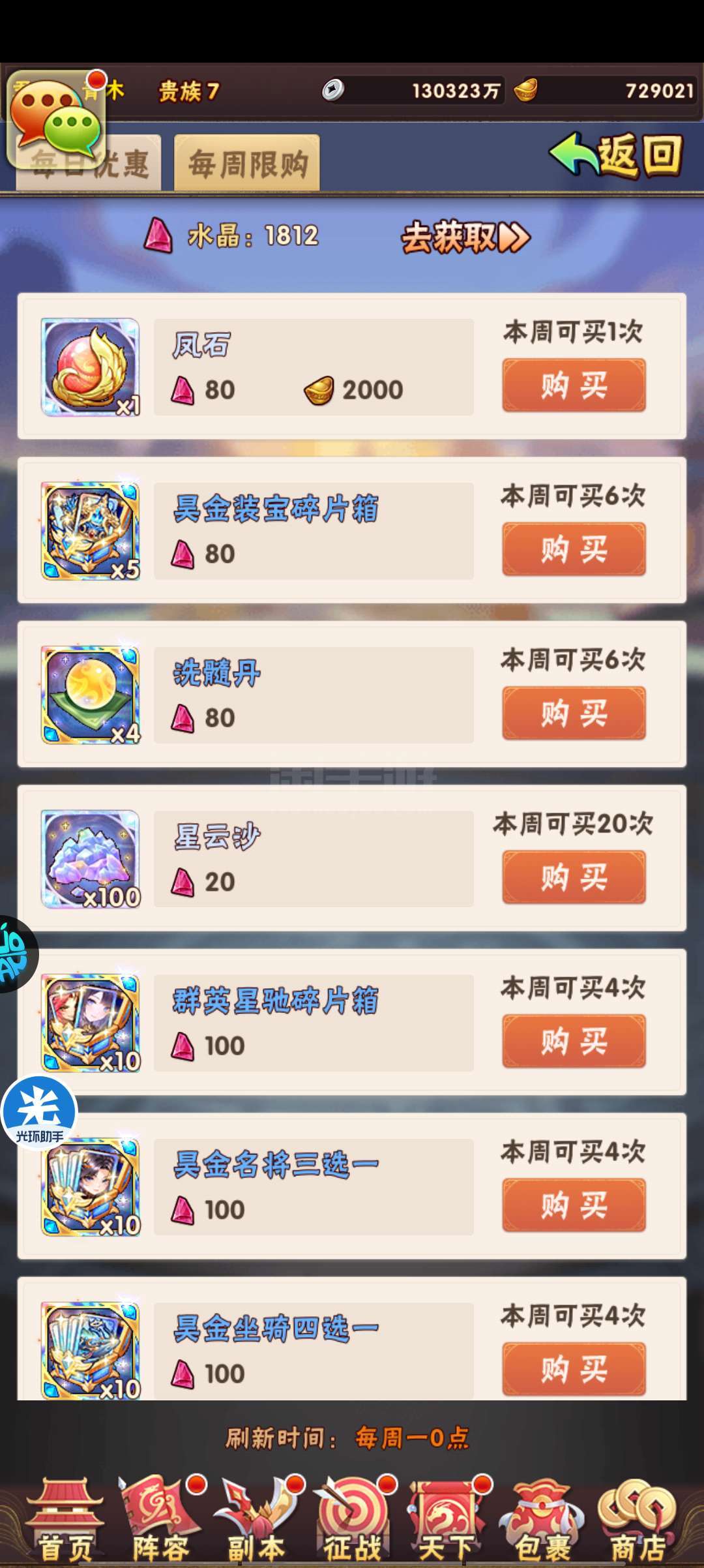This screenshot has width=704, height=1568.
Task: View the 凤石 item icon details
Action: tap(91, 367)
